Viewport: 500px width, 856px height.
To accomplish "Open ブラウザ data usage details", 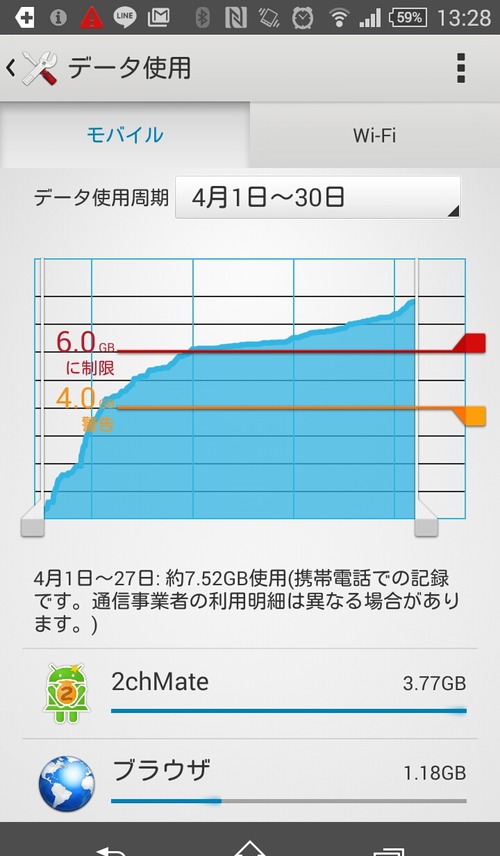I will 249,781.
